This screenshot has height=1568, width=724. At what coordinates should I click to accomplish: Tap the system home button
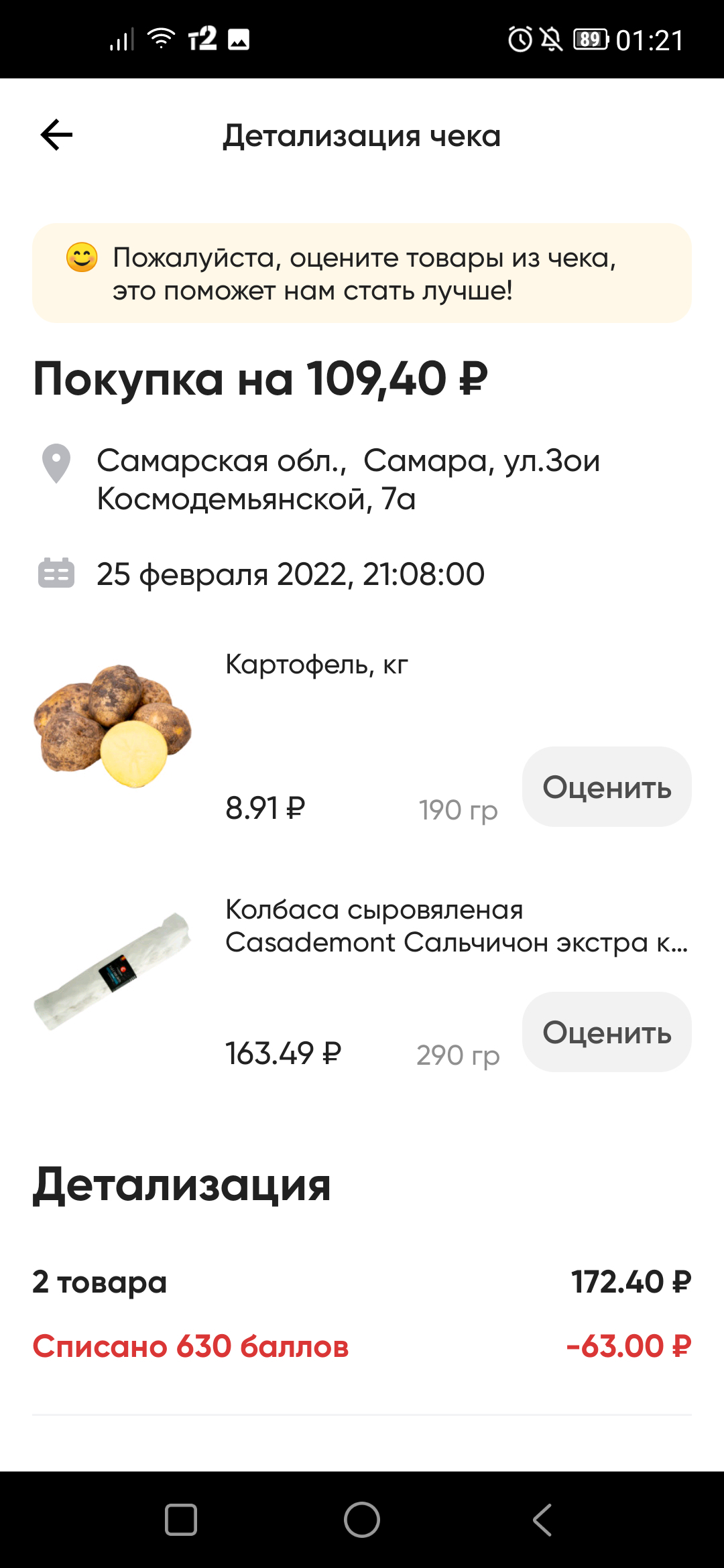362,1520
